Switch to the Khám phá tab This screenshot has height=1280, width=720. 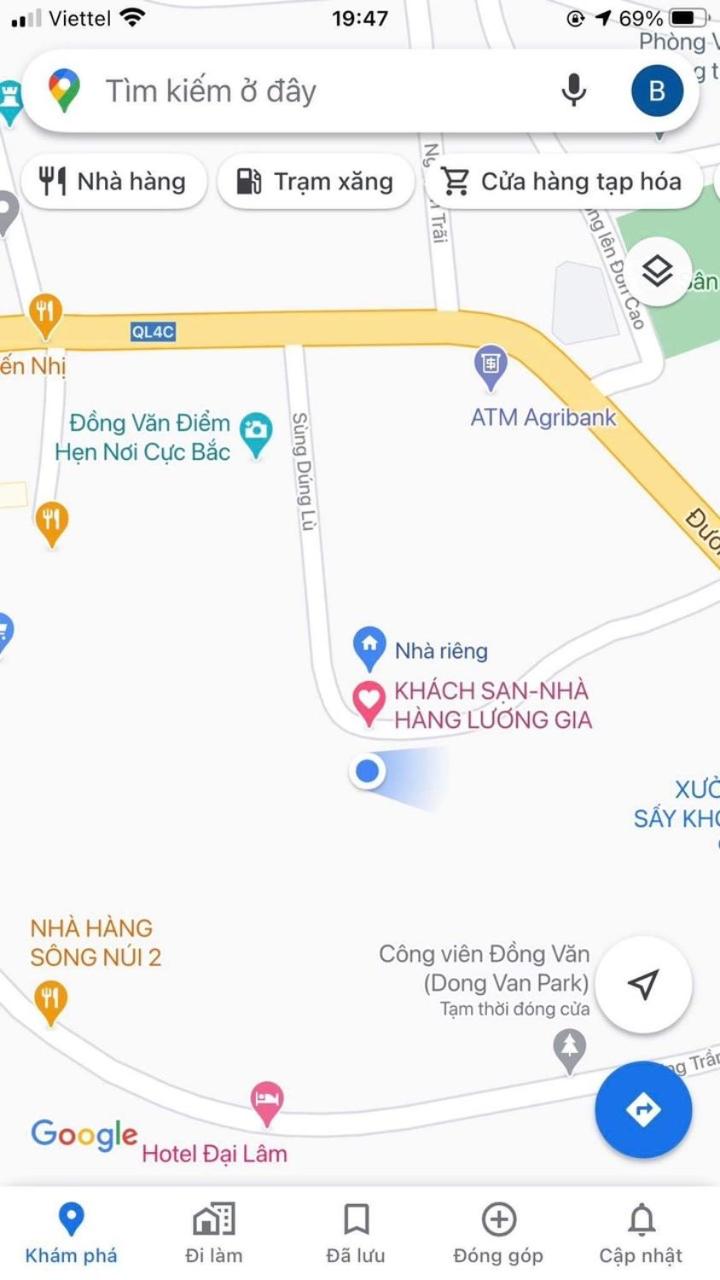click(71, 1234)
